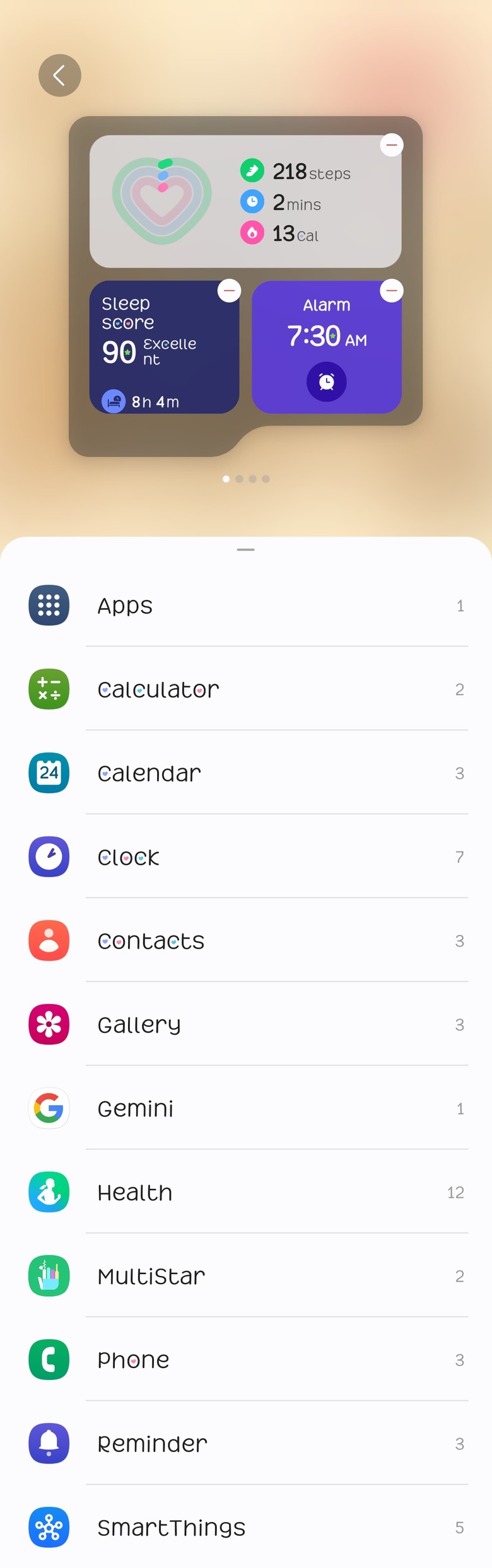This screenshot has height=1568, width=492.
Task: Remove the Sleep score widget
Action: tap(229, 291)
